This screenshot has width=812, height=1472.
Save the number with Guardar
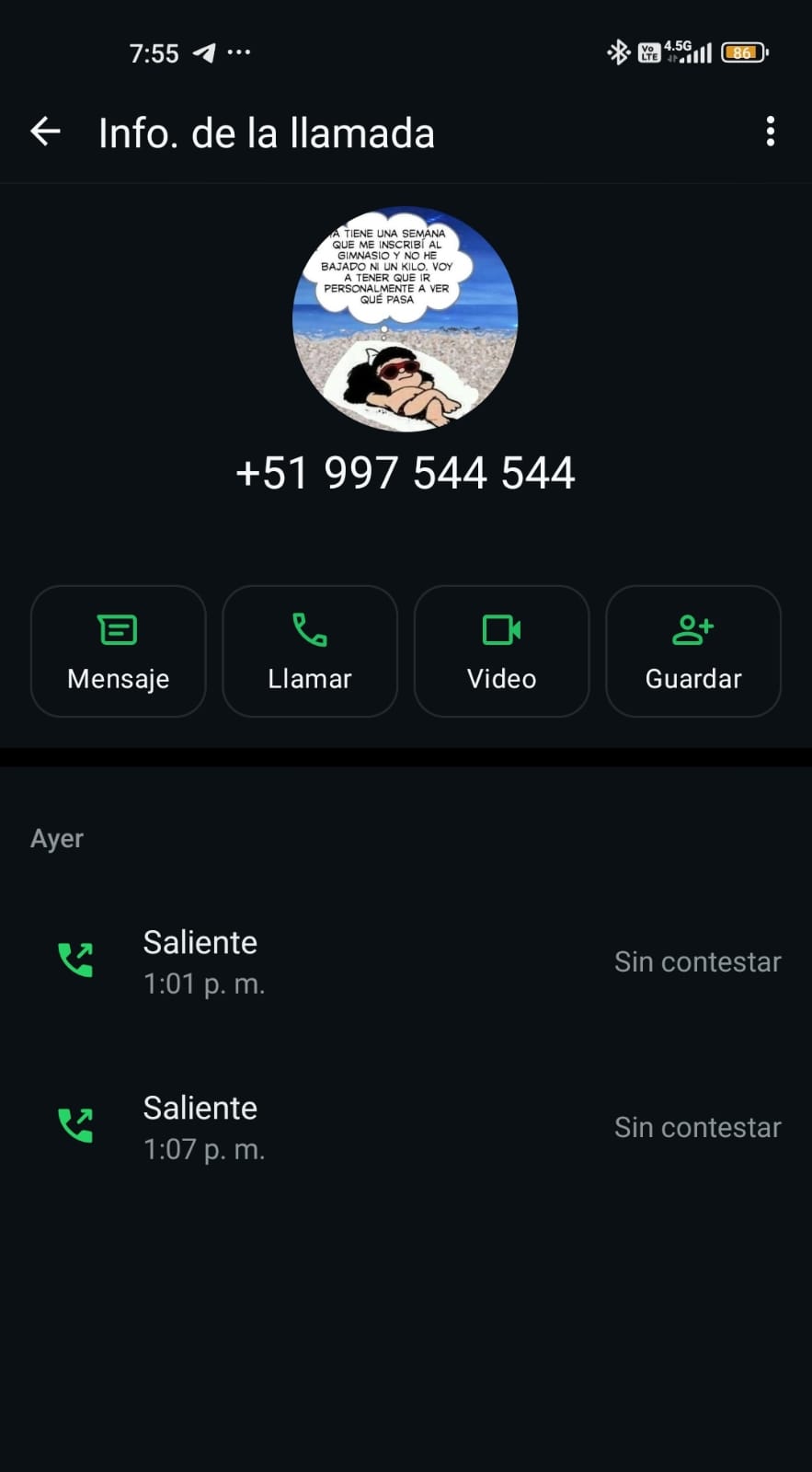click(693, 651)
